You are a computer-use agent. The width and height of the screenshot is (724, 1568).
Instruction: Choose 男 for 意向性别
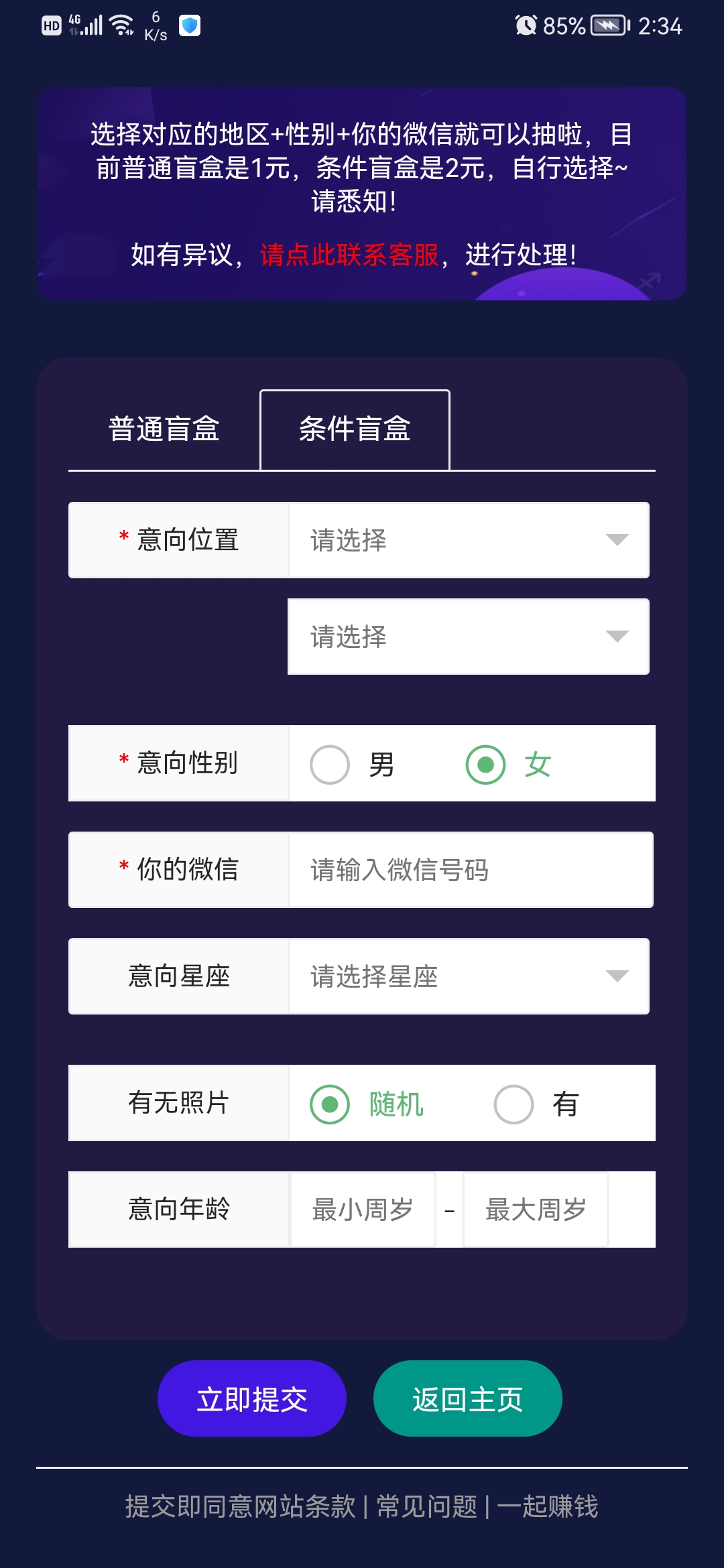[330, 765]
